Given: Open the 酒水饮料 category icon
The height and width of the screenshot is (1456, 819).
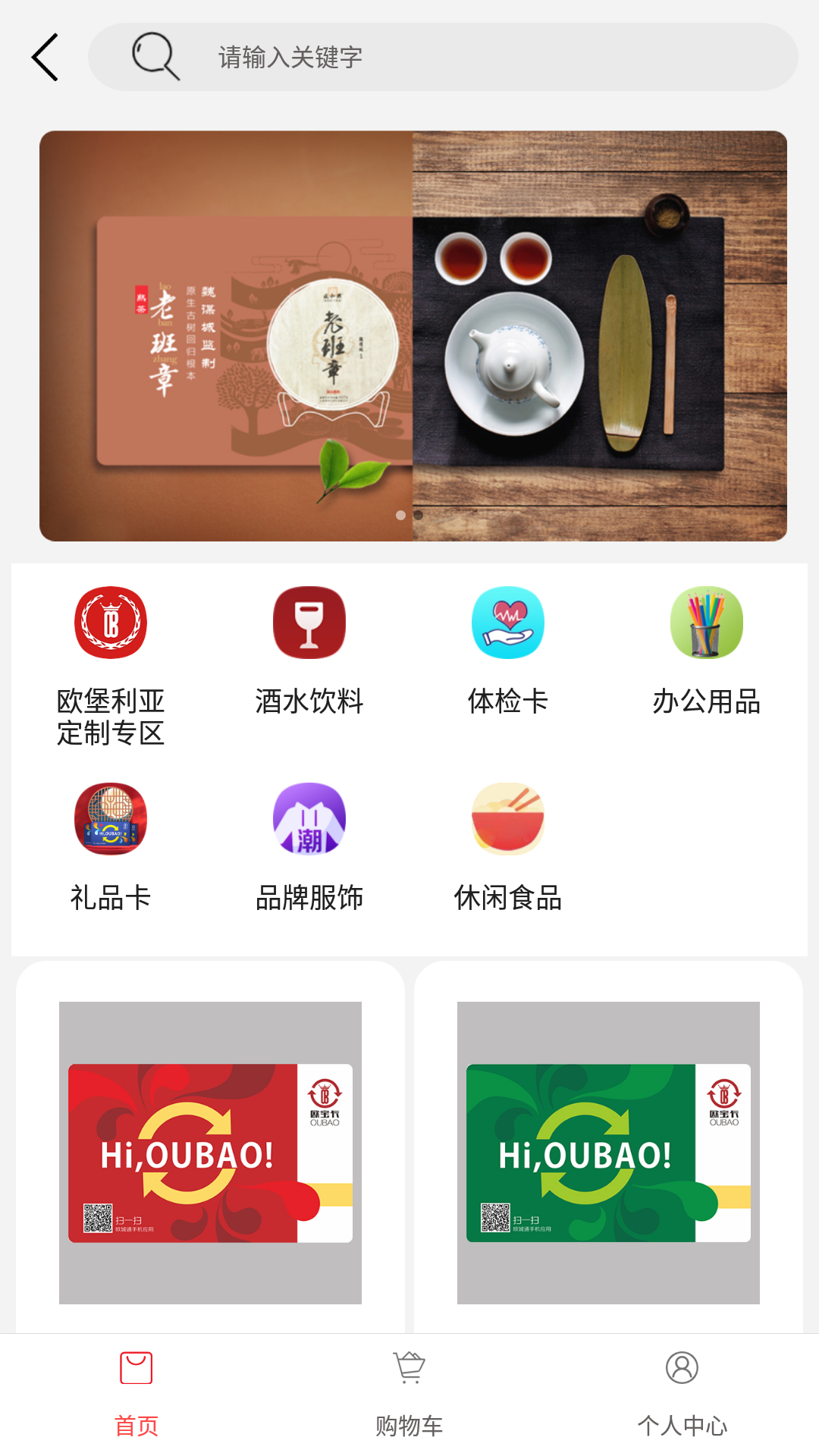Looking at the screenshot, I should click(309, 622).
